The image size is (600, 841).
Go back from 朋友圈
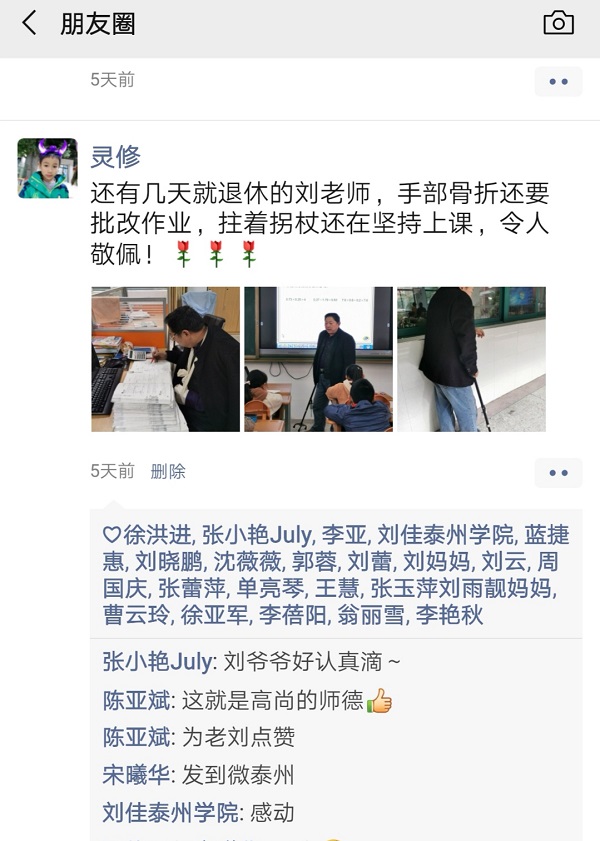pyautogui.click(x=30, y=24)
